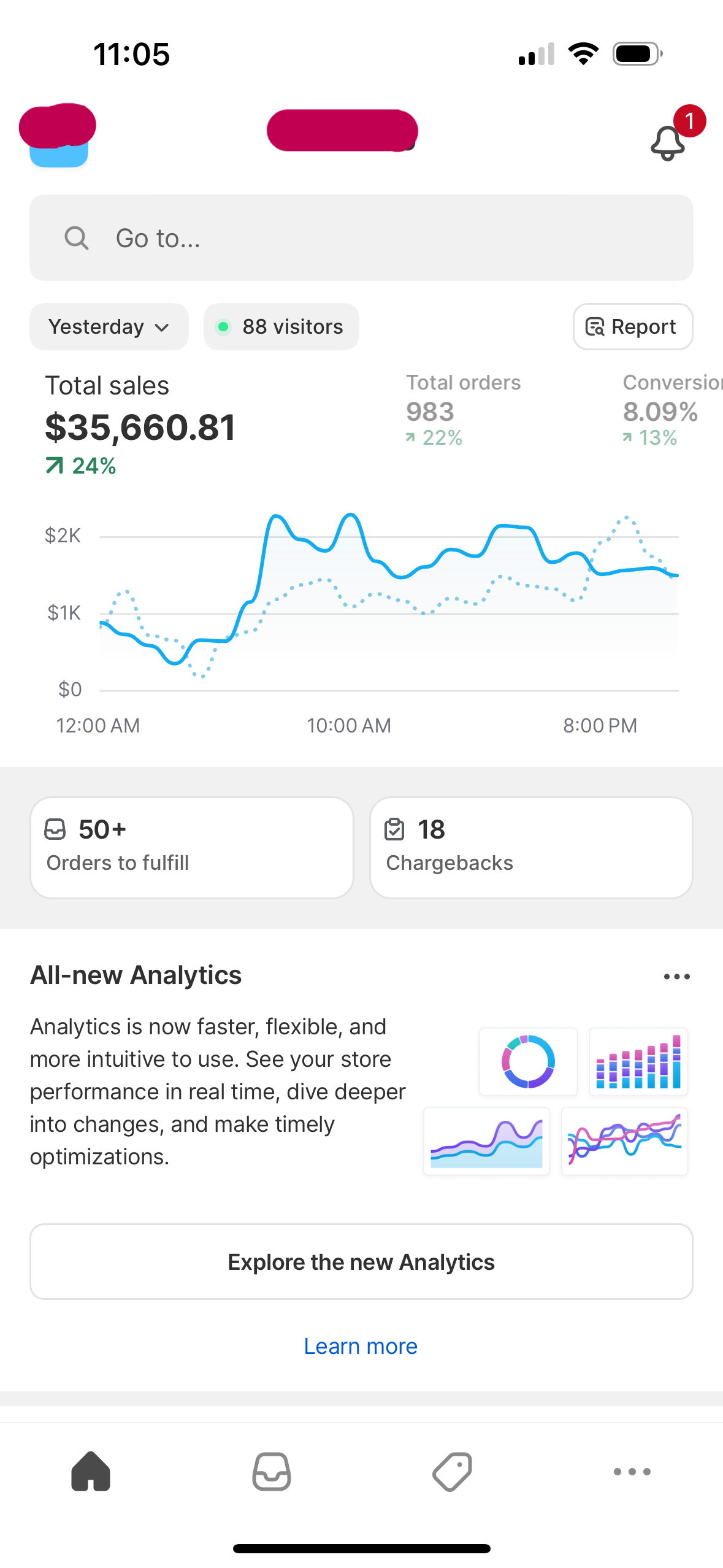
Task: Open the 50+ Orders to fulfill card
Action: pos(192,848)
